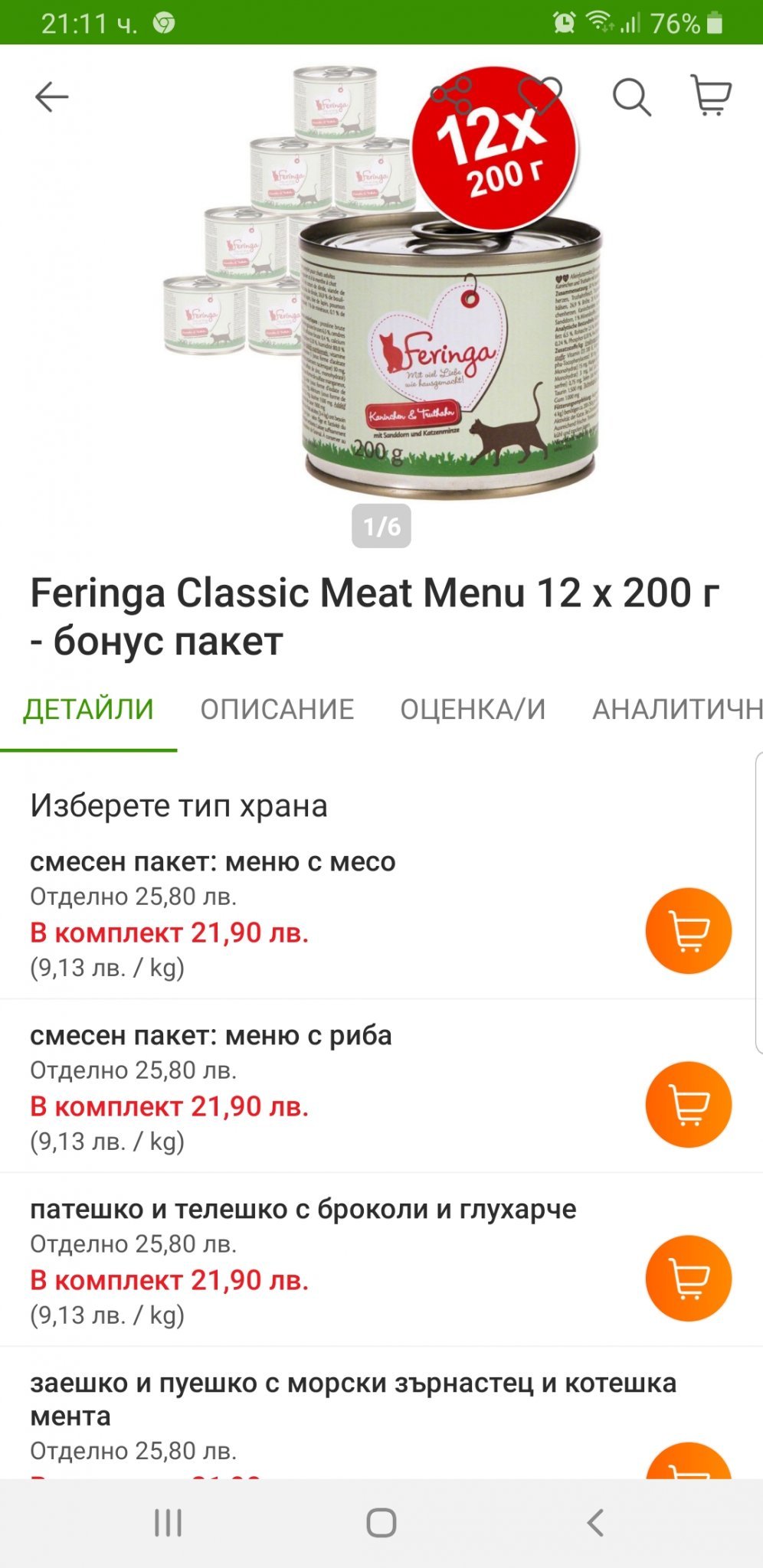
Task: Add 'смесен пакет: меню с риба' to cart
Action: 688,1105
